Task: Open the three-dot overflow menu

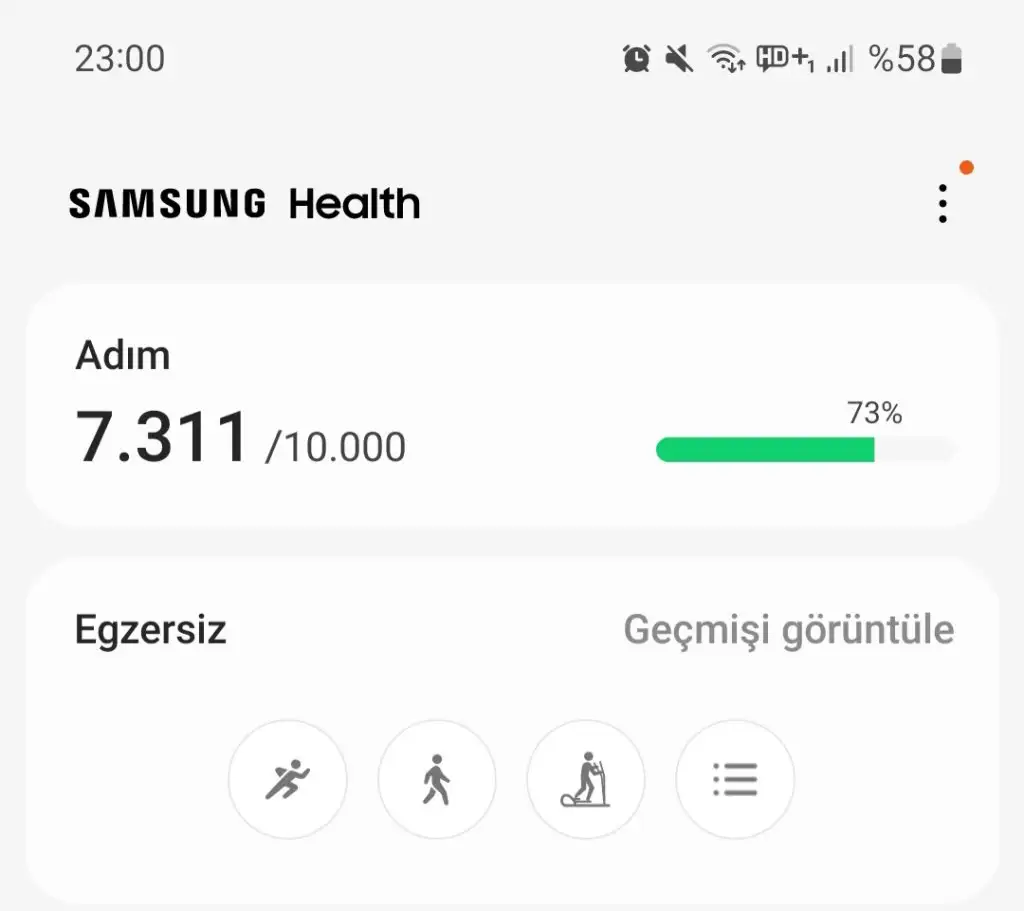Action: click(942, 204)
